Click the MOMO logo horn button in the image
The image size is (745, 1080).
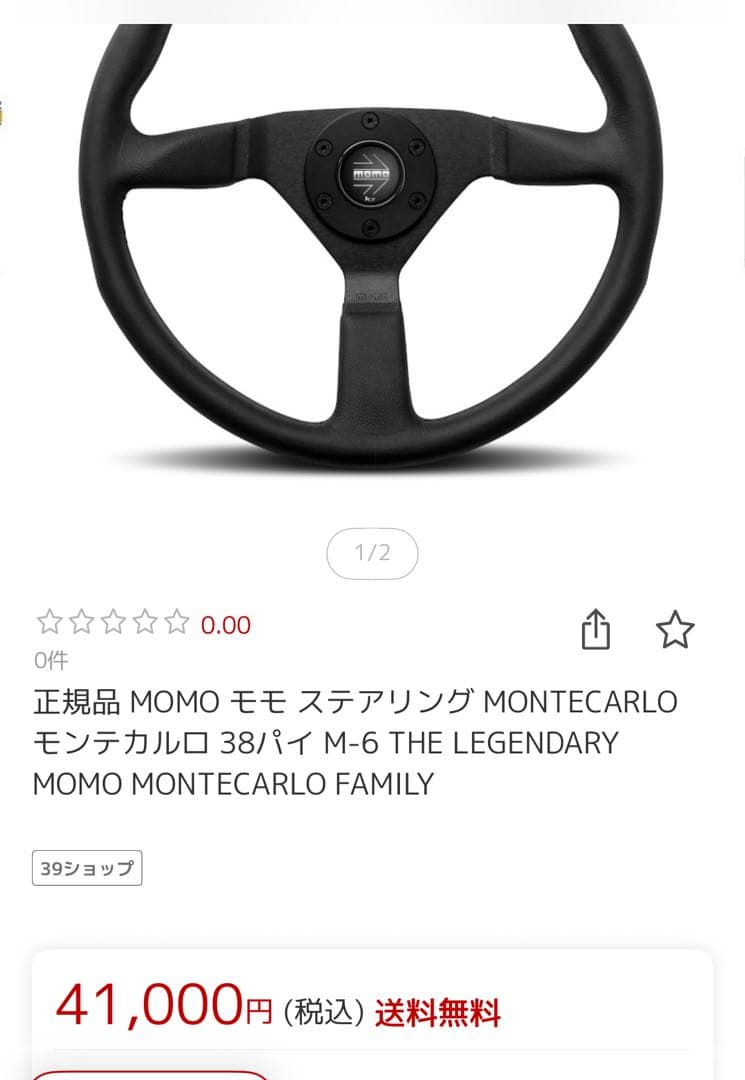coord(373,177)
